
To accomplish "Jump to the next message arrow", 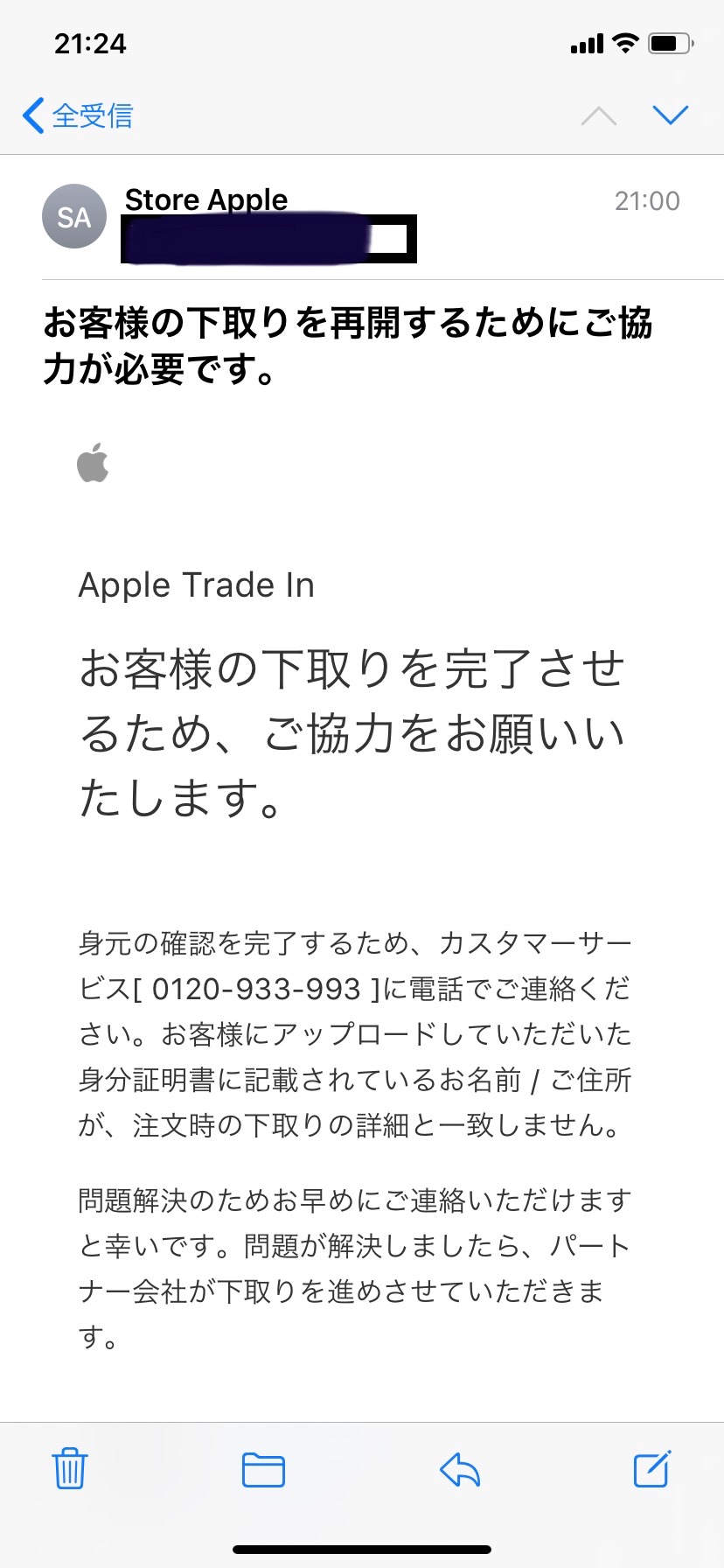I will (x=671, y=115).
